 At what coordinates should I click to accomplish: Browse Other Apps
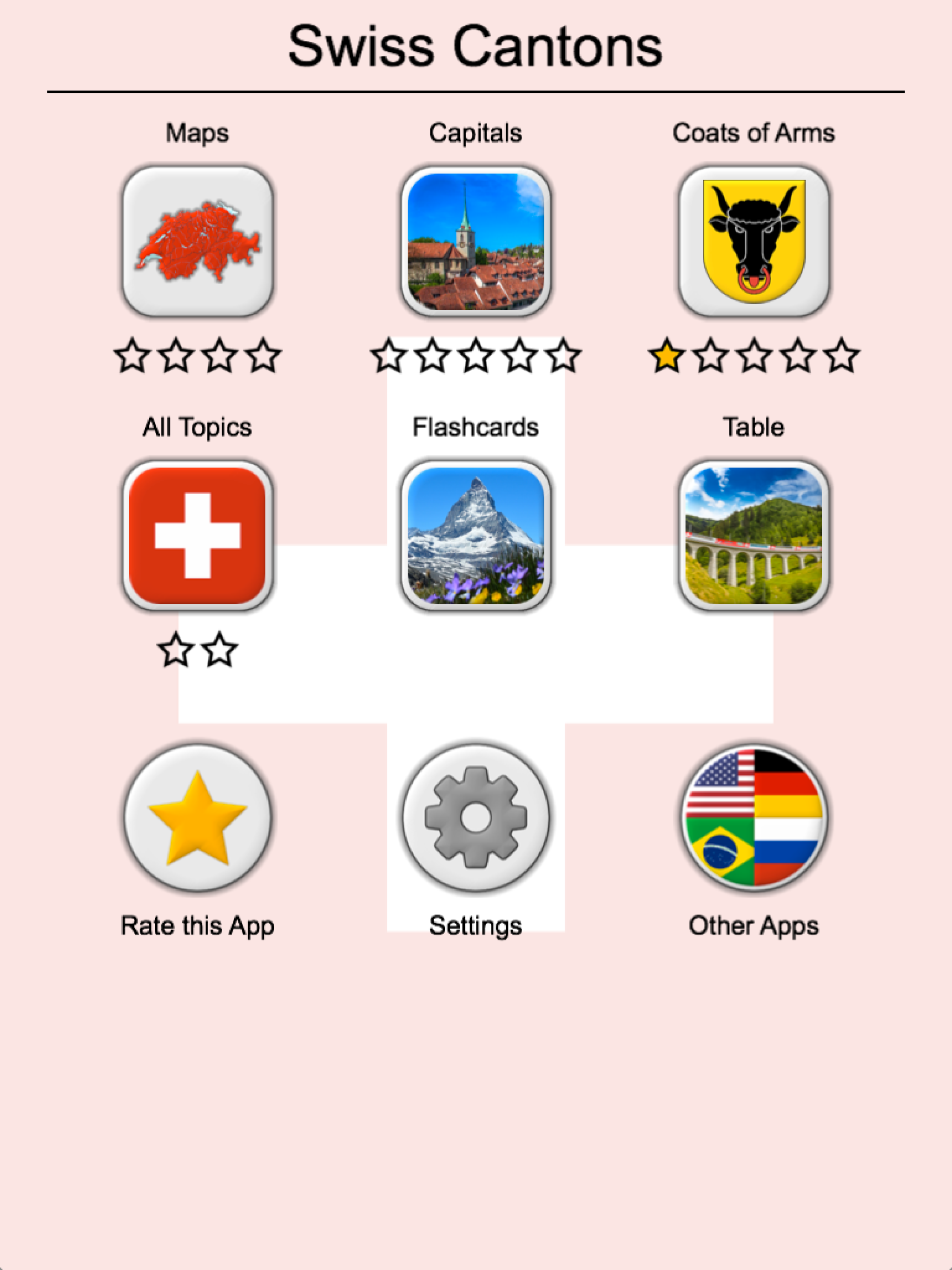754,818
